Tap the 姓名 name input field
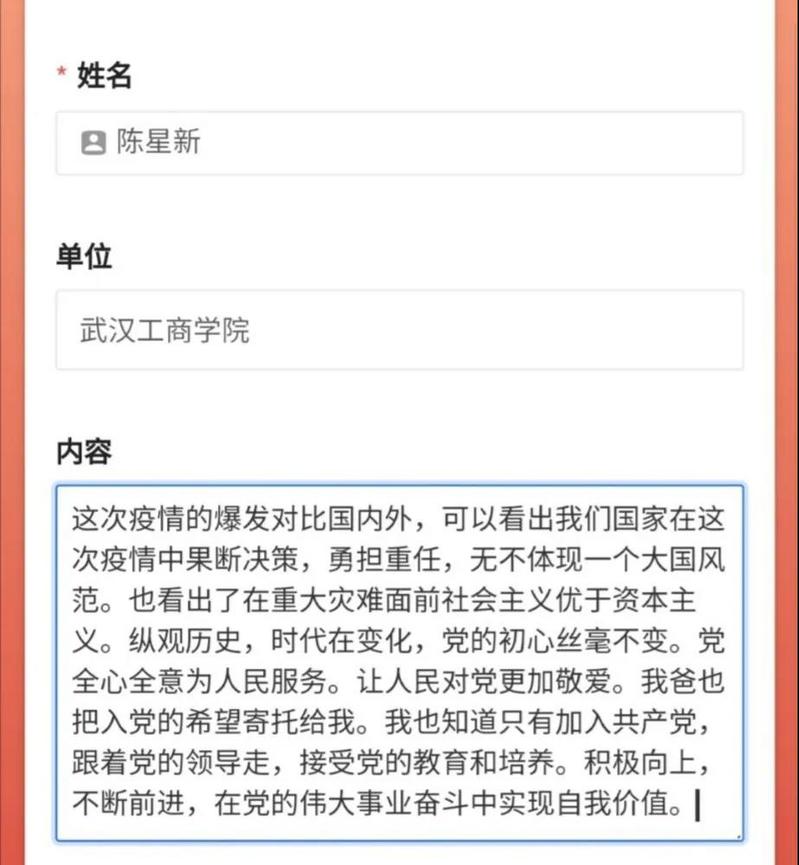Viewport: 799px width, 865px height. (400, 143)
